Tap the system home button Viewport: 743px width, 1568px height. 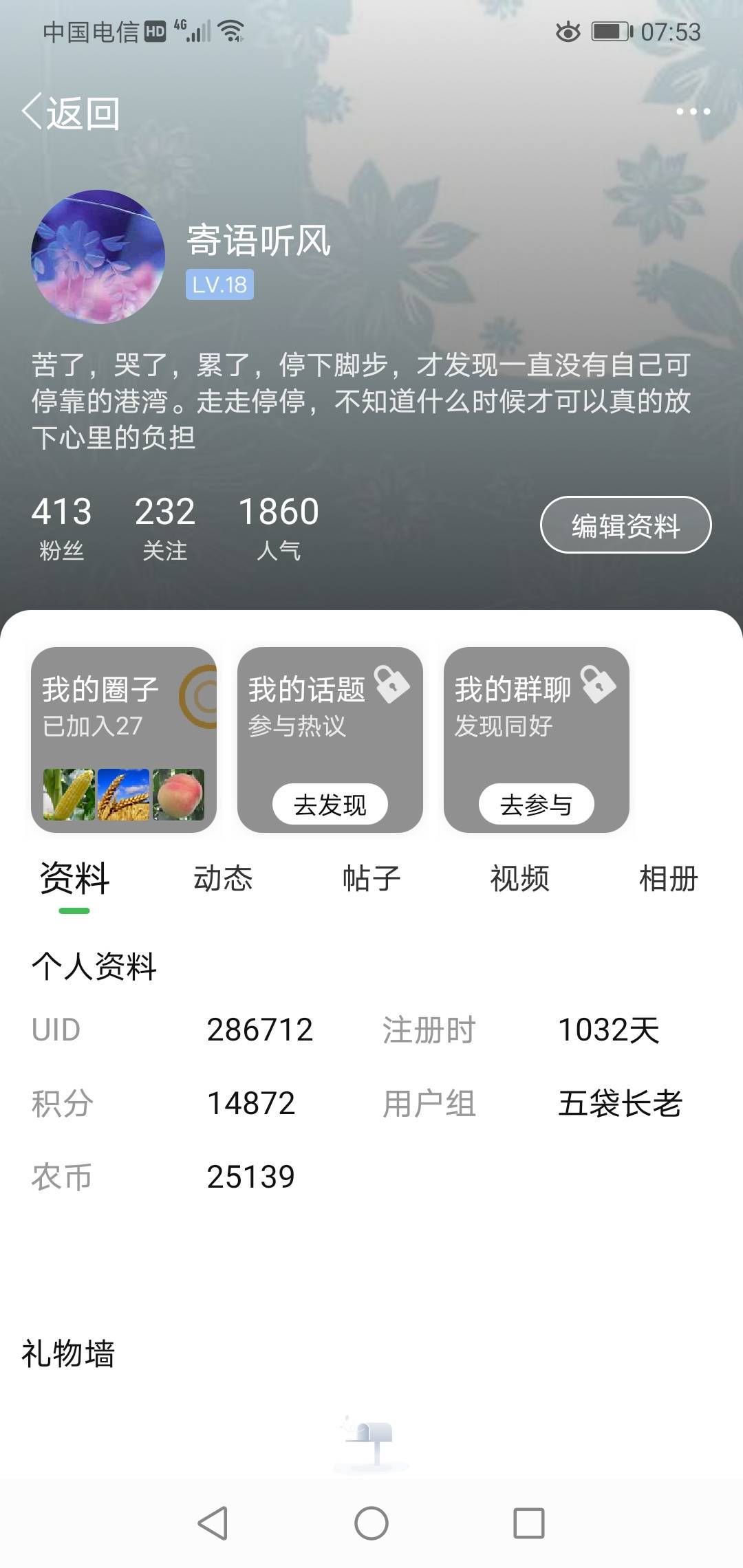pos(371,1523)
